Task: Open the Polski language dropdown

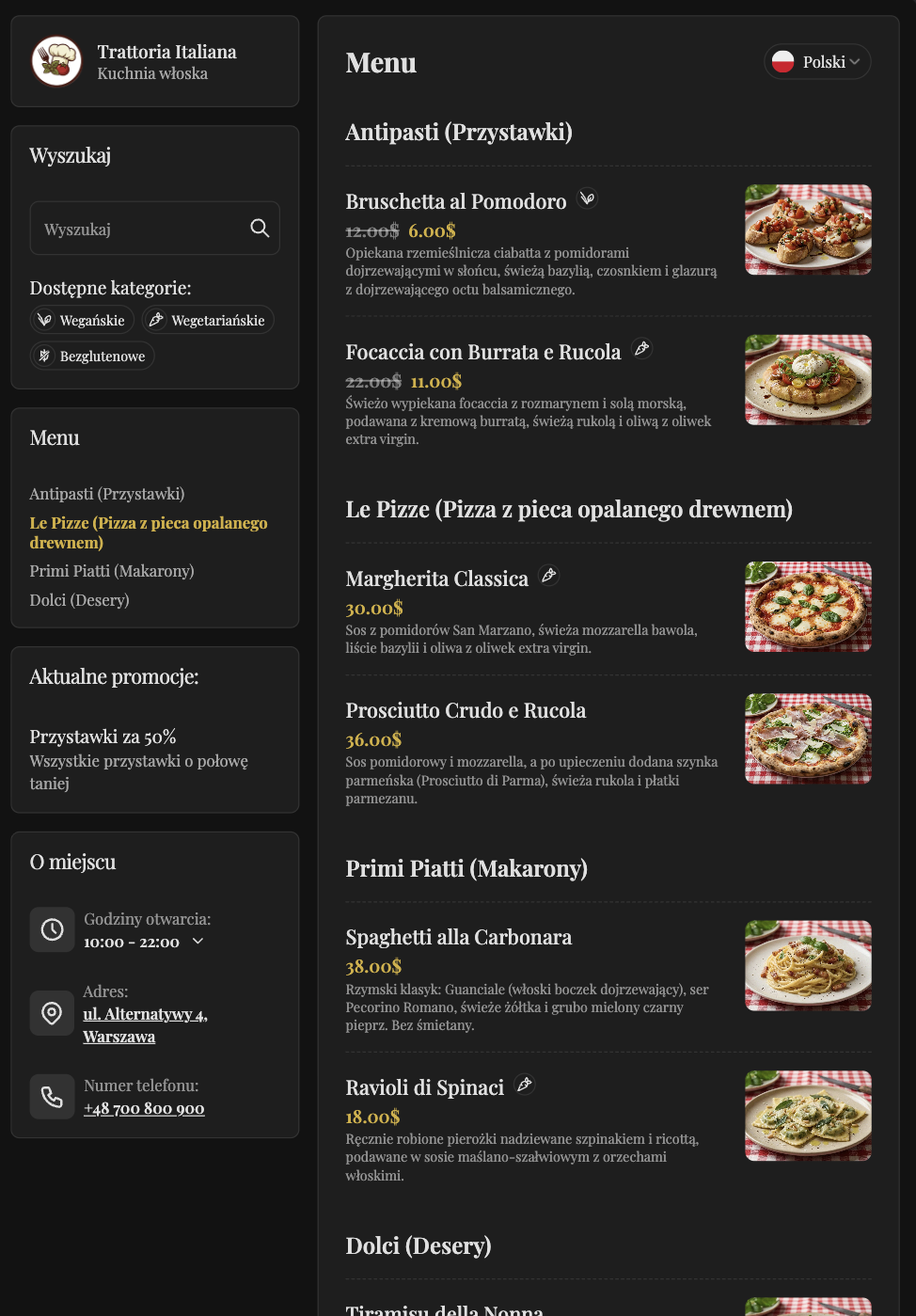Action: [816, 61]
